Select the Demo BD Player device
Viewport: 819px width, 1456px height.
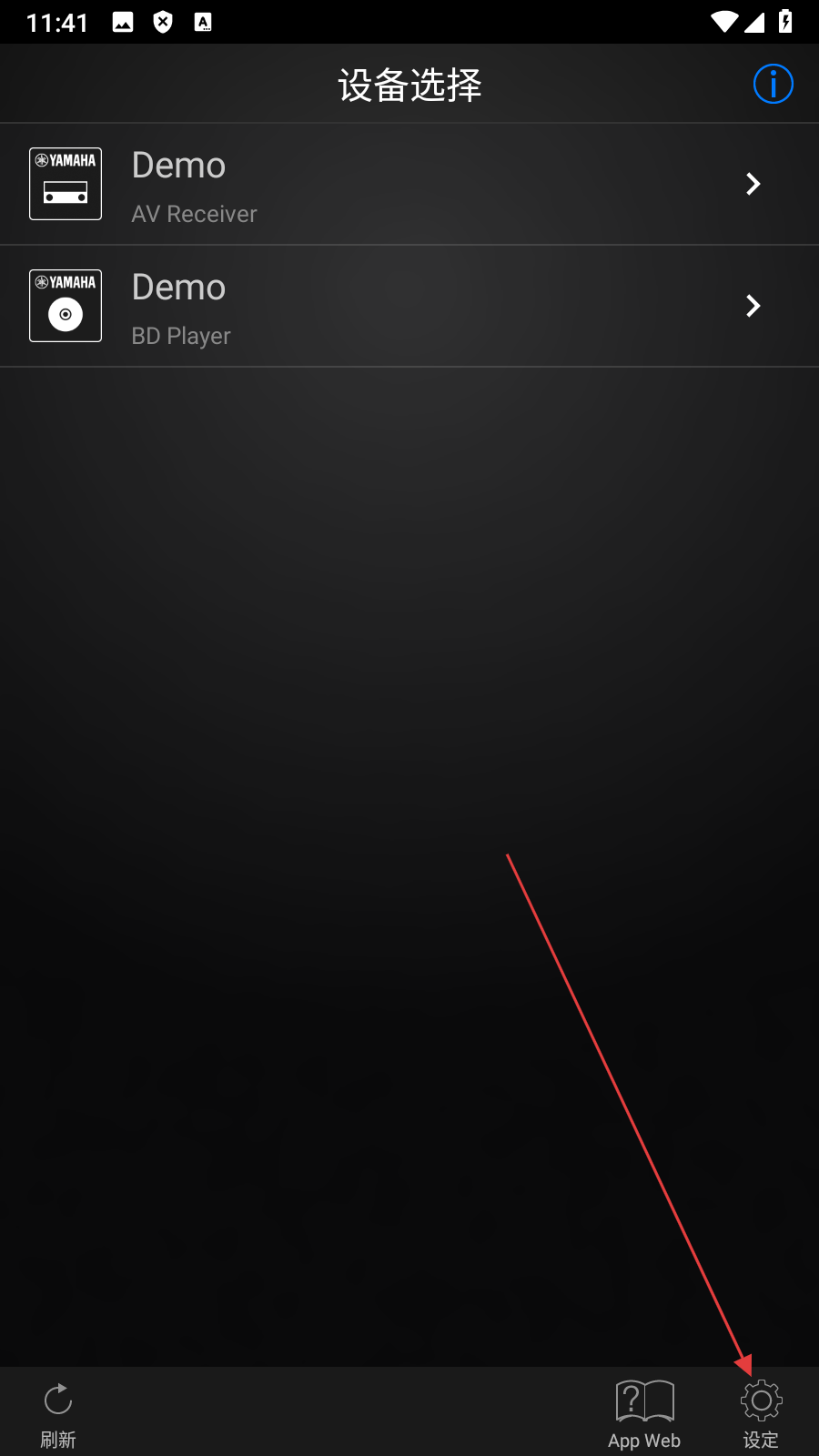click(x=409, y=307)
